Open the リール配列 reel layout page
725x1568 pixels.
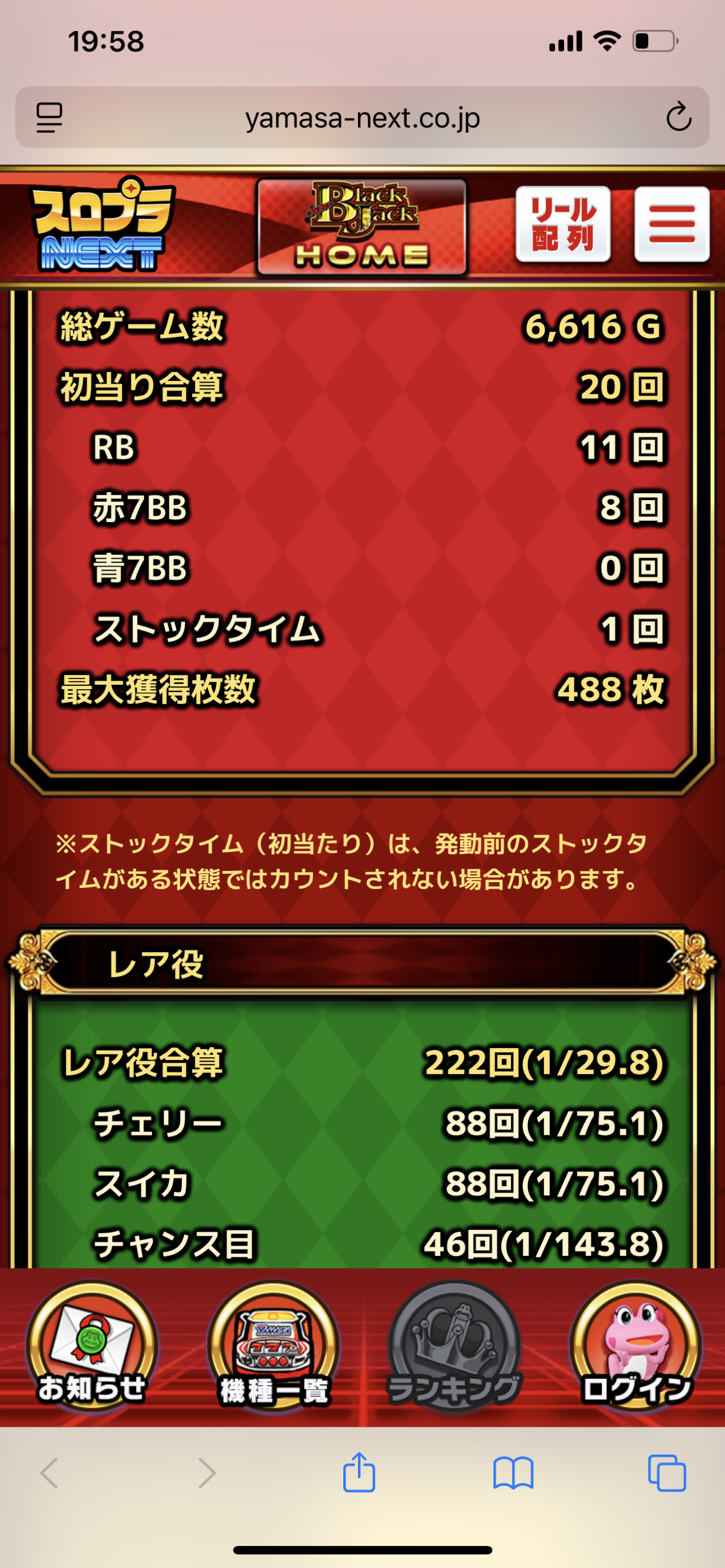[x=563, y=224]
